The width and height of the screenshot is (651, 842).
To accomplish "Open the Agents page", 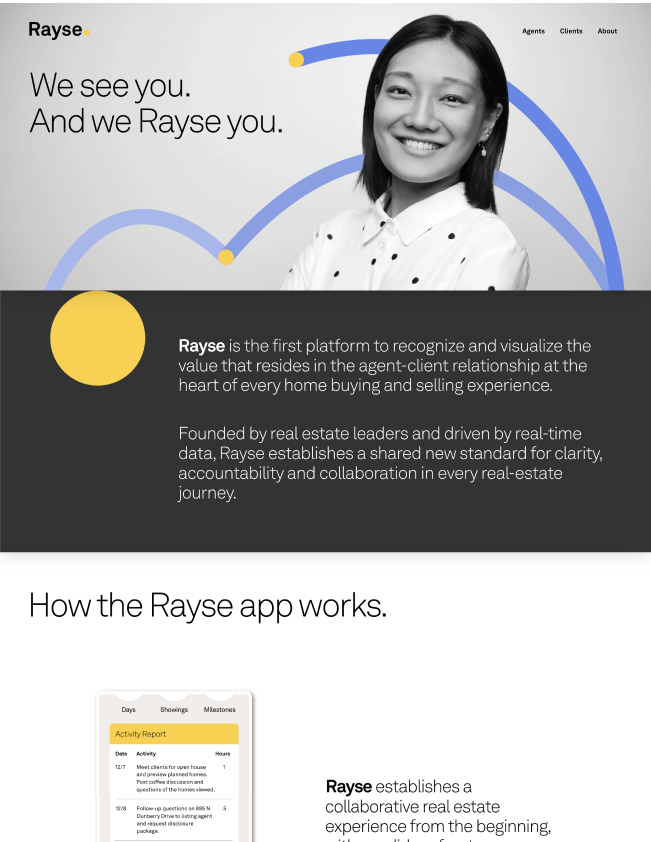I will point(533,31).
